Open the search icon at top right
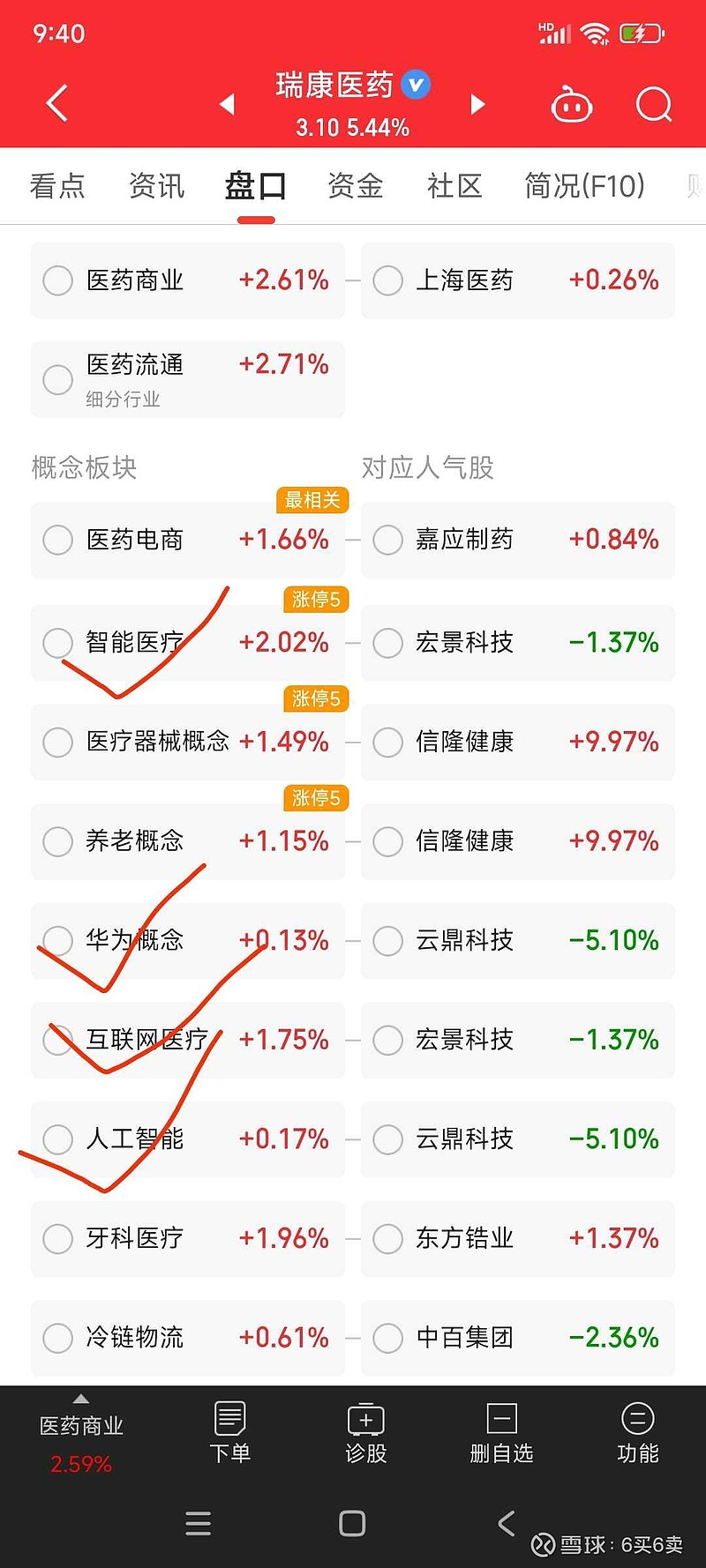The height and width of the screenshot is (1568, 706). [x=654, y=104]
